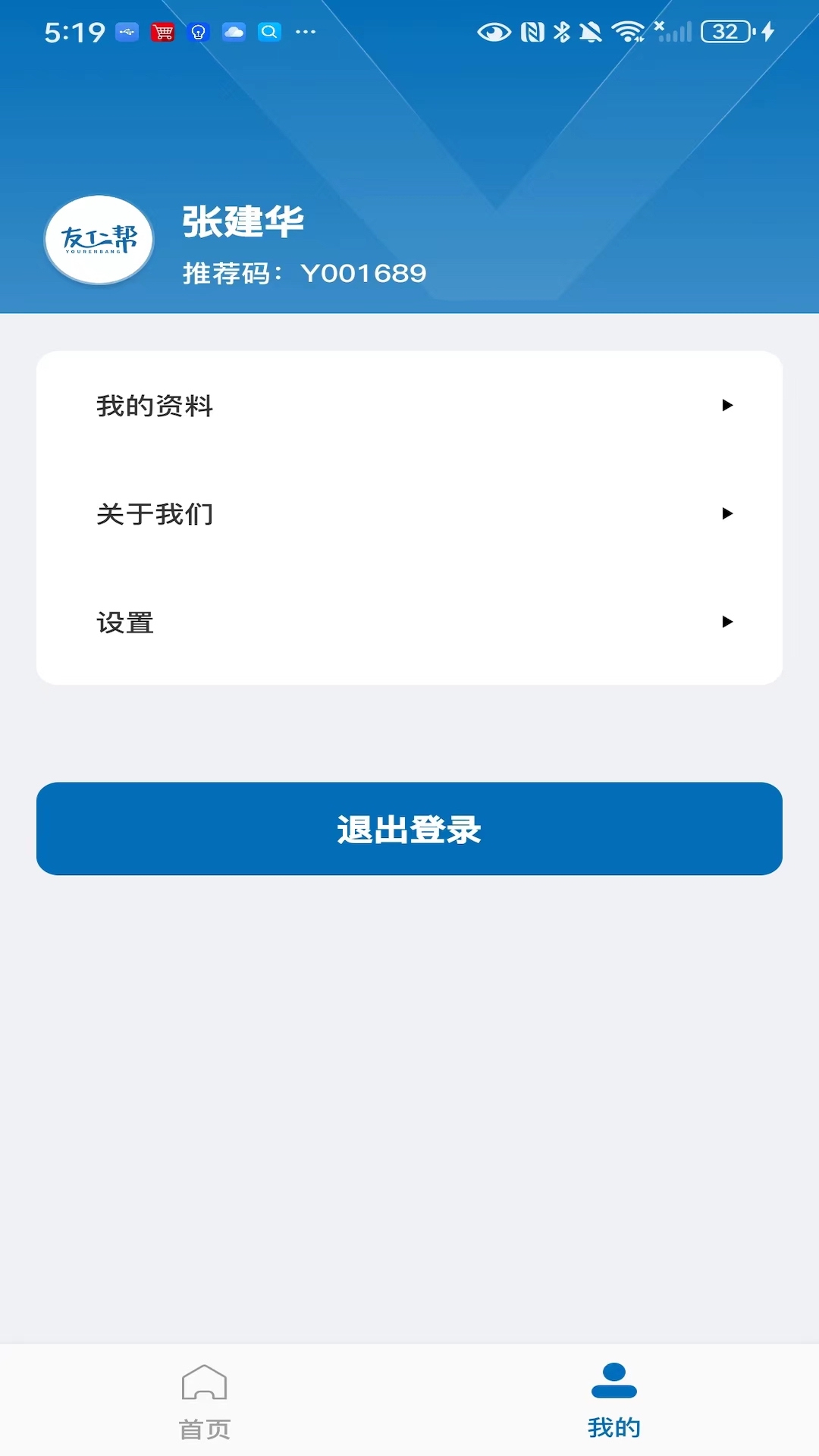
Task: Switch to the 首页 tab
Action: [205, 1401]
